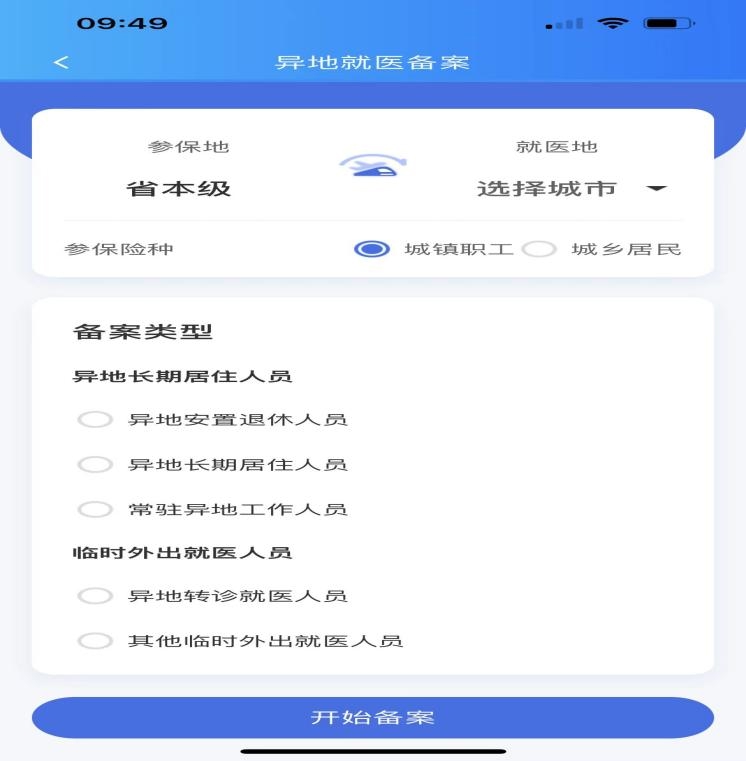Select 城乡居民 insurance type
The width and height of the screenshot is (746, 761).
tap(539, 249)
